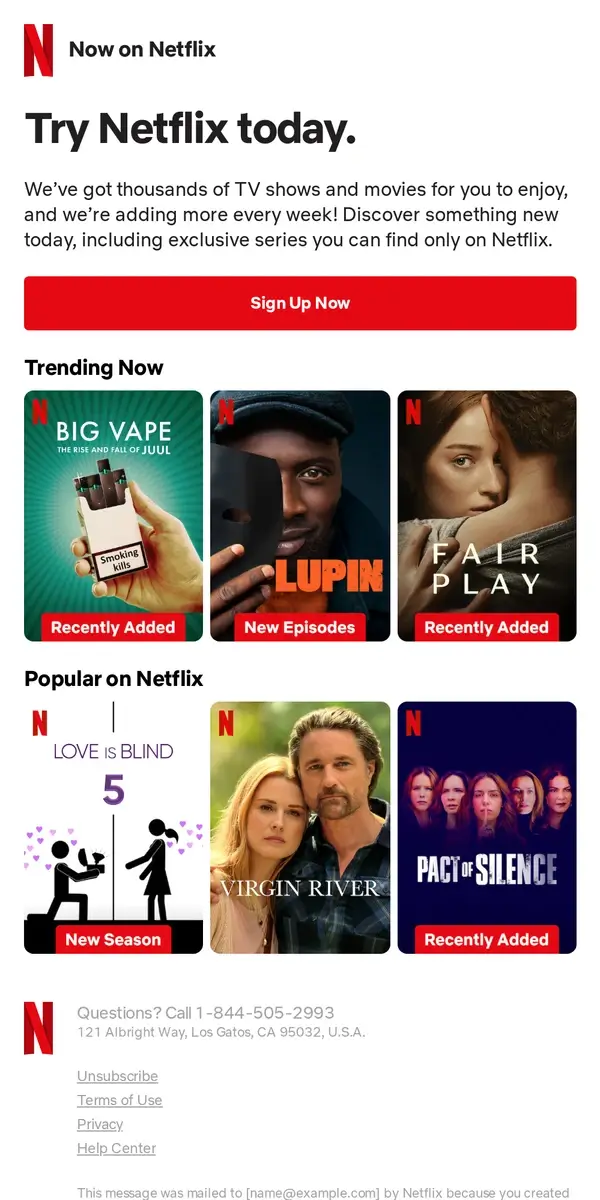Screen dimensions: 600x1200
Task: Tap the Sign Up Now button
Action: click(x=300, y=303)
